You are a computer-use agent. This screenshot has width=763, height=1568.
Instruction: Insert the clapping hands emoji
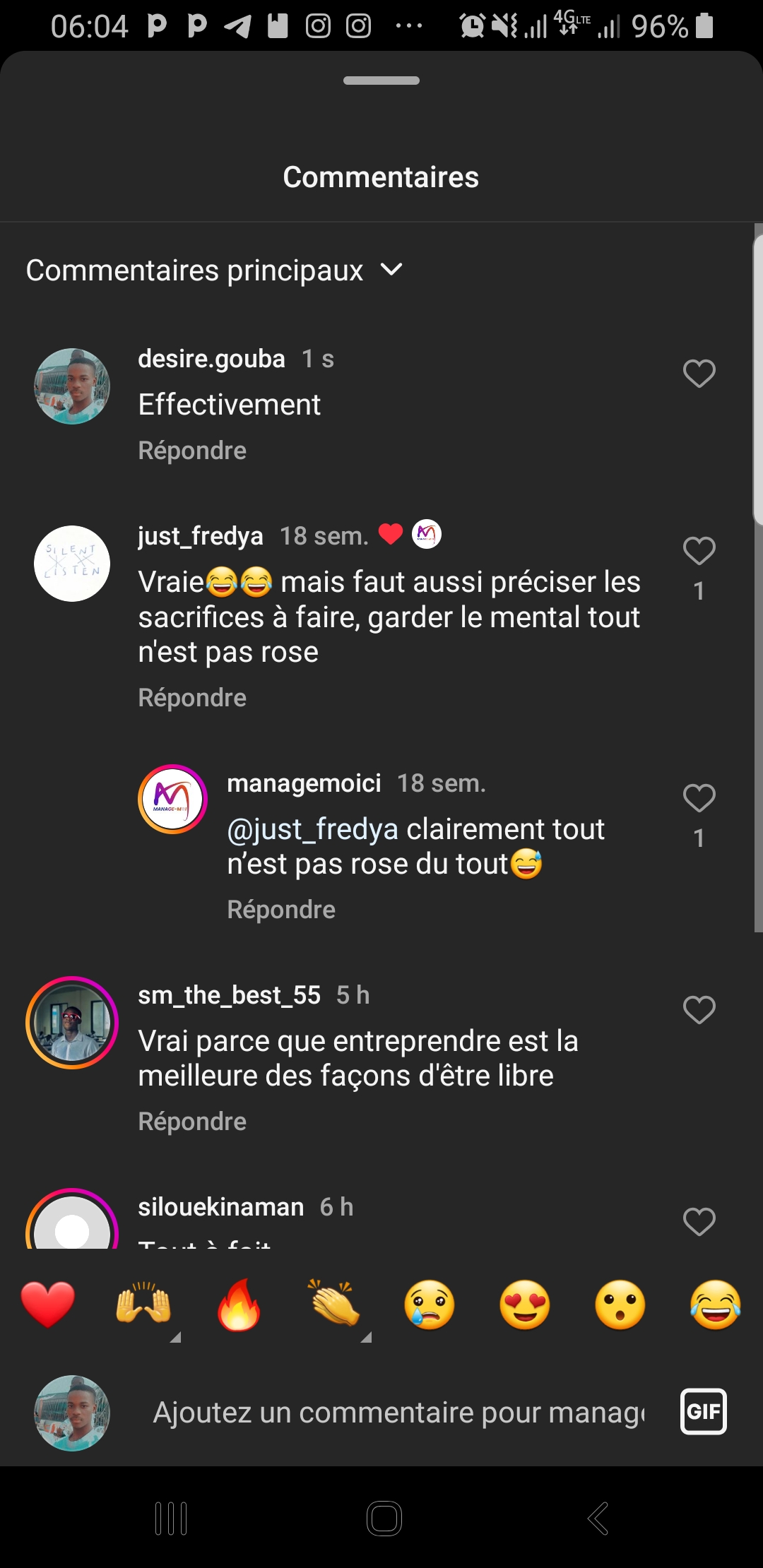(x=334, y=1305)
